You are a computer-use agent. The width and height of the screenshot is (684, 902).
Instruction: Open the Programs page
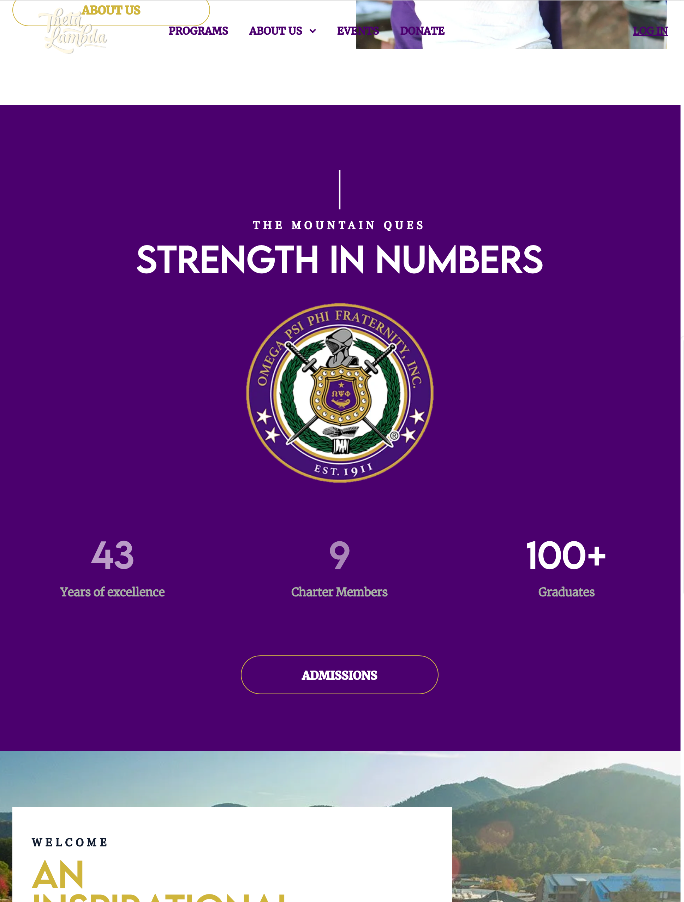[x=198, y=31]
